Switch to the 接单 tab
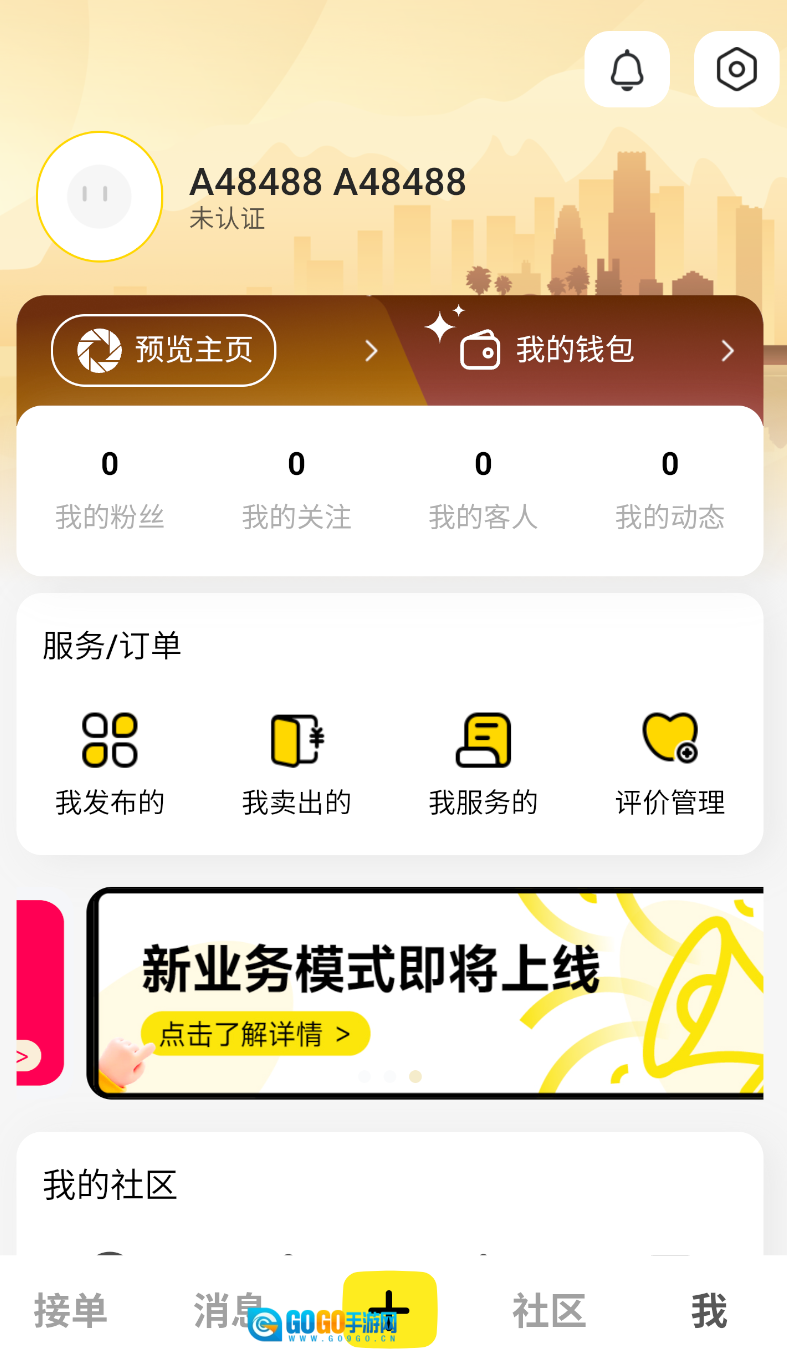The height and width of the screenshot is (1352, 787). click(70, 1310)
